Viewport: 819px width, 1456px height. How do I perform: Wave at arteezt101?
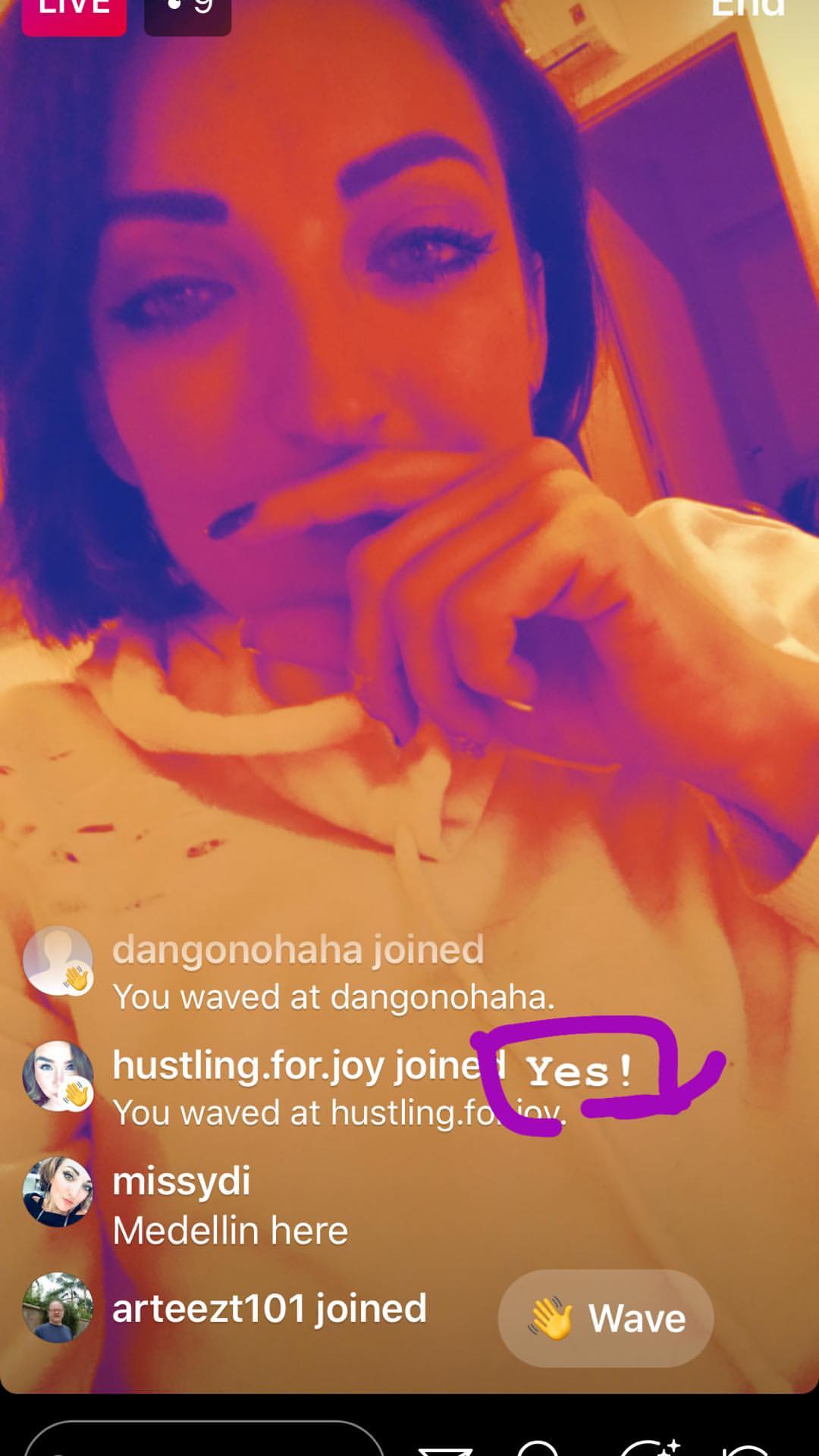pyautogui.click(x=605, y=1318)
